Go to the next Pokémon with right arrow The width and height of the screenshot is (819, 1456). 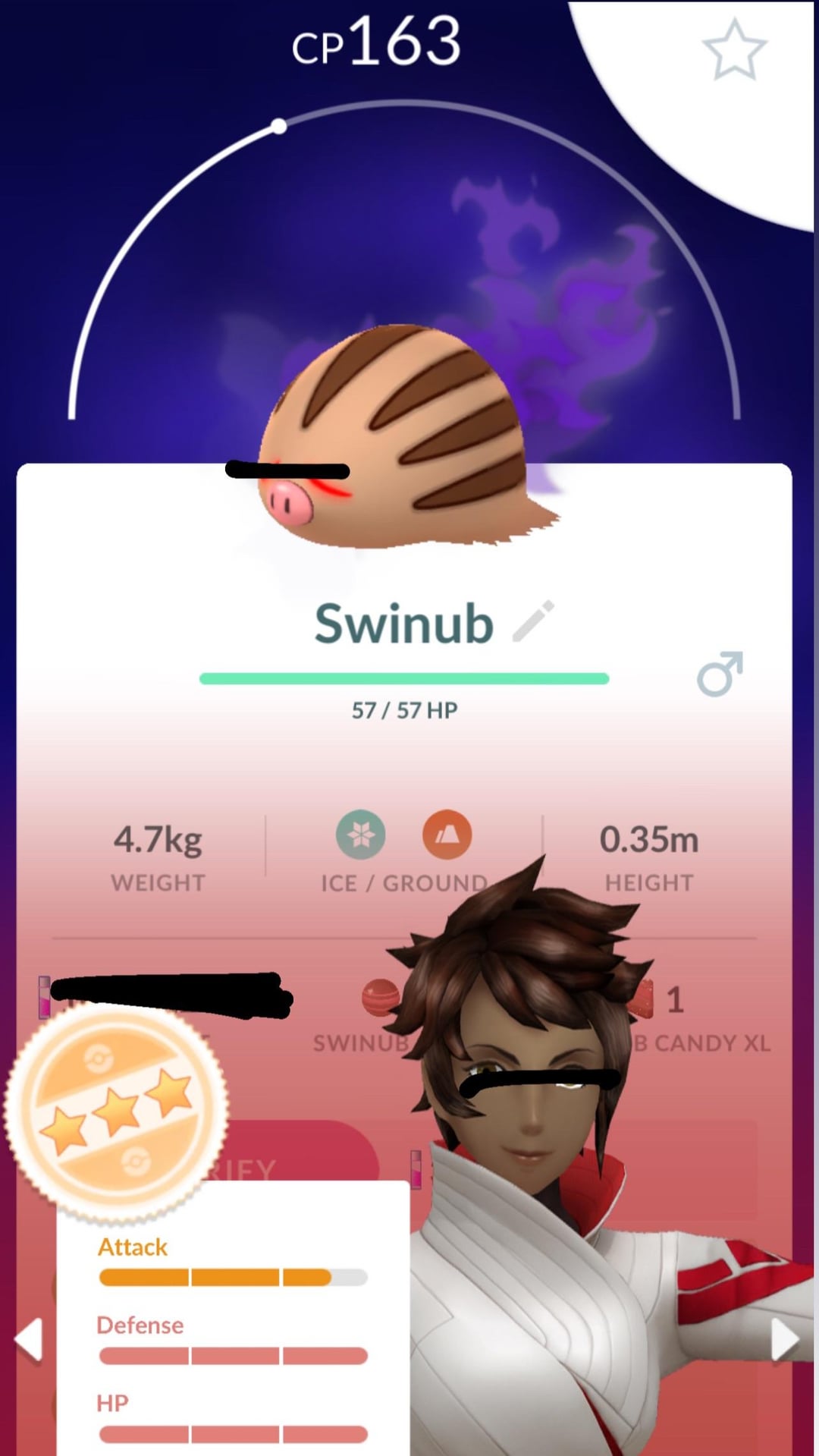tap(785, 1339)
